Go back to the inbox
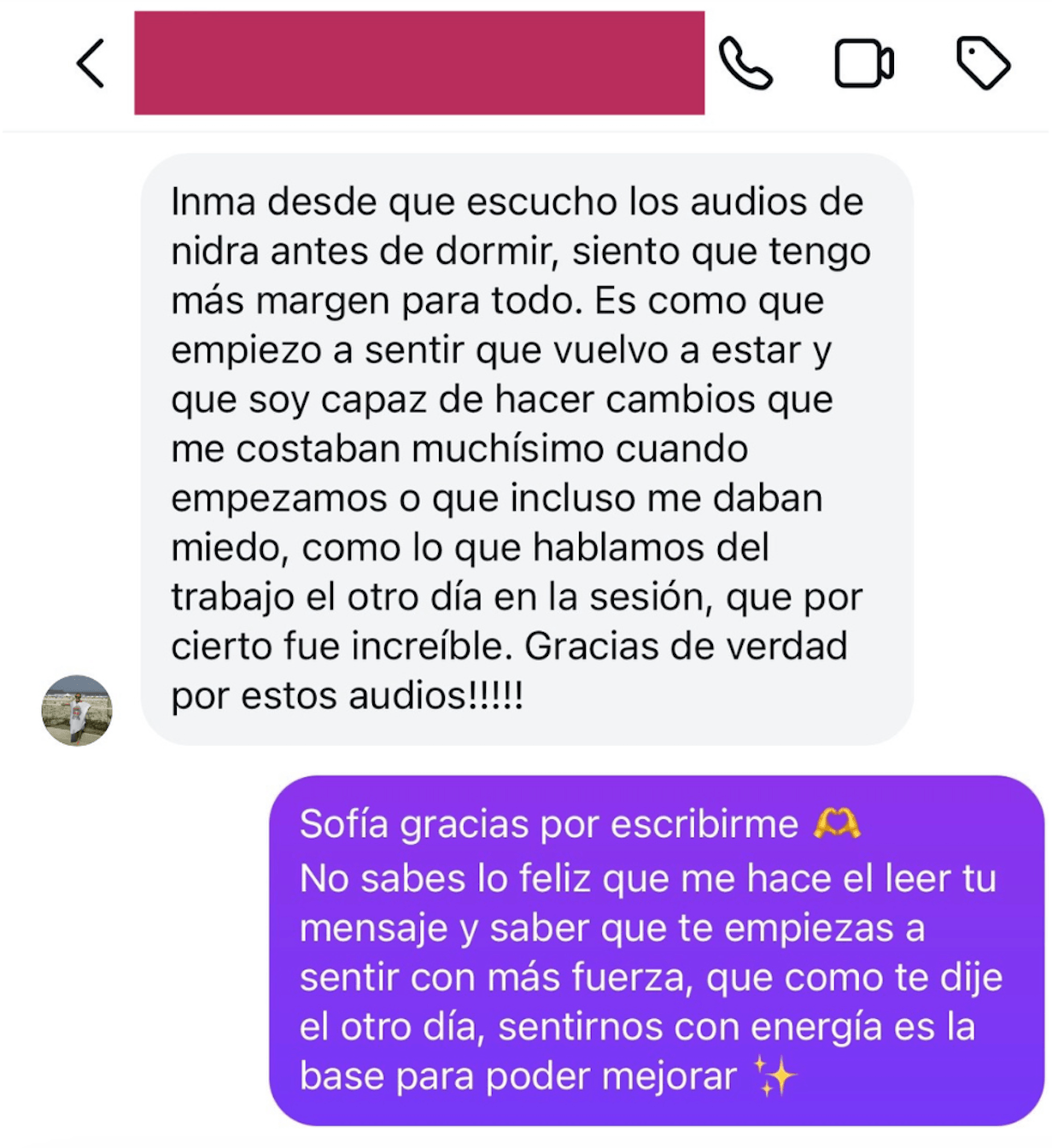The image size is (1052, 1148). point(91,63)
